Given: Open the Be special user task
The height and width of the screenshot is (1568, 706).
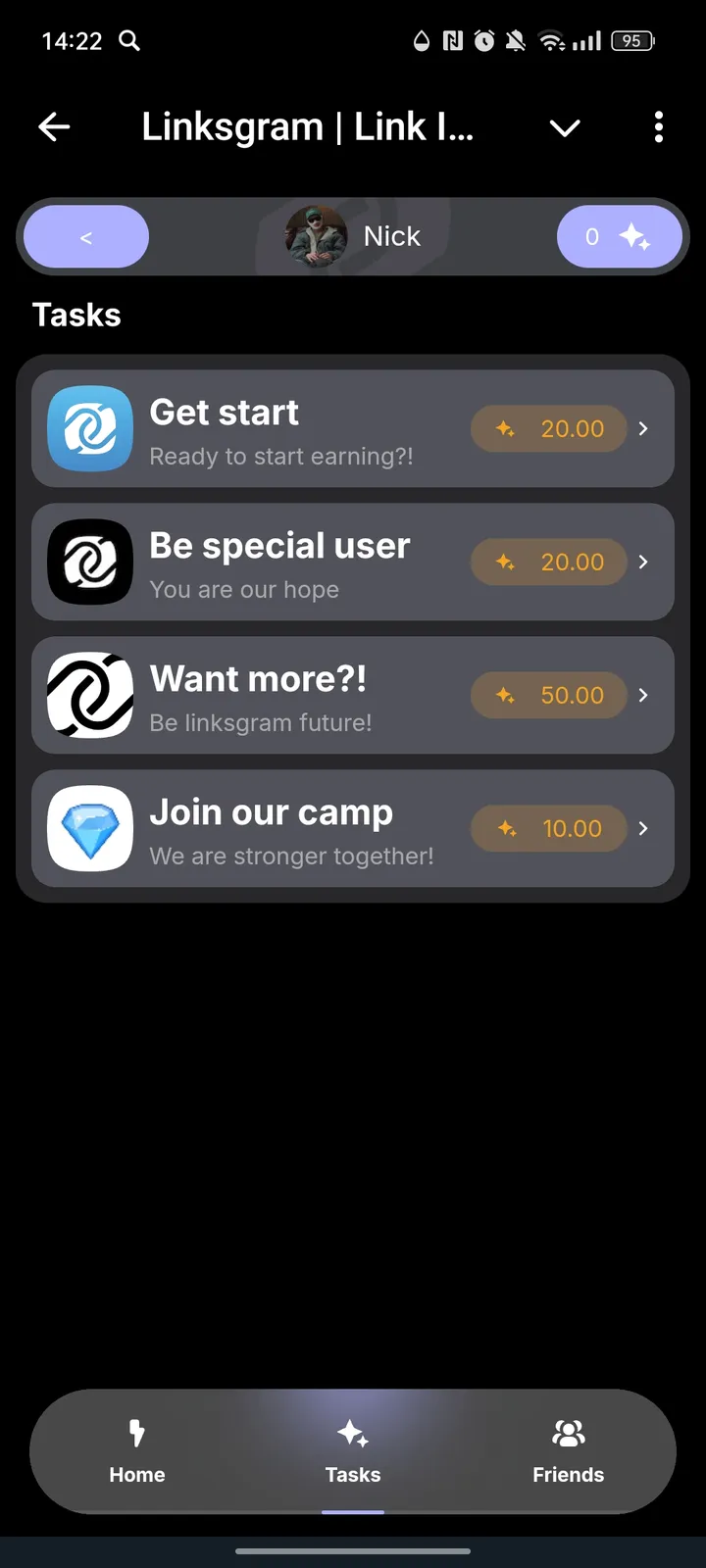Looking at the screenshot, I should coord(353,563).
